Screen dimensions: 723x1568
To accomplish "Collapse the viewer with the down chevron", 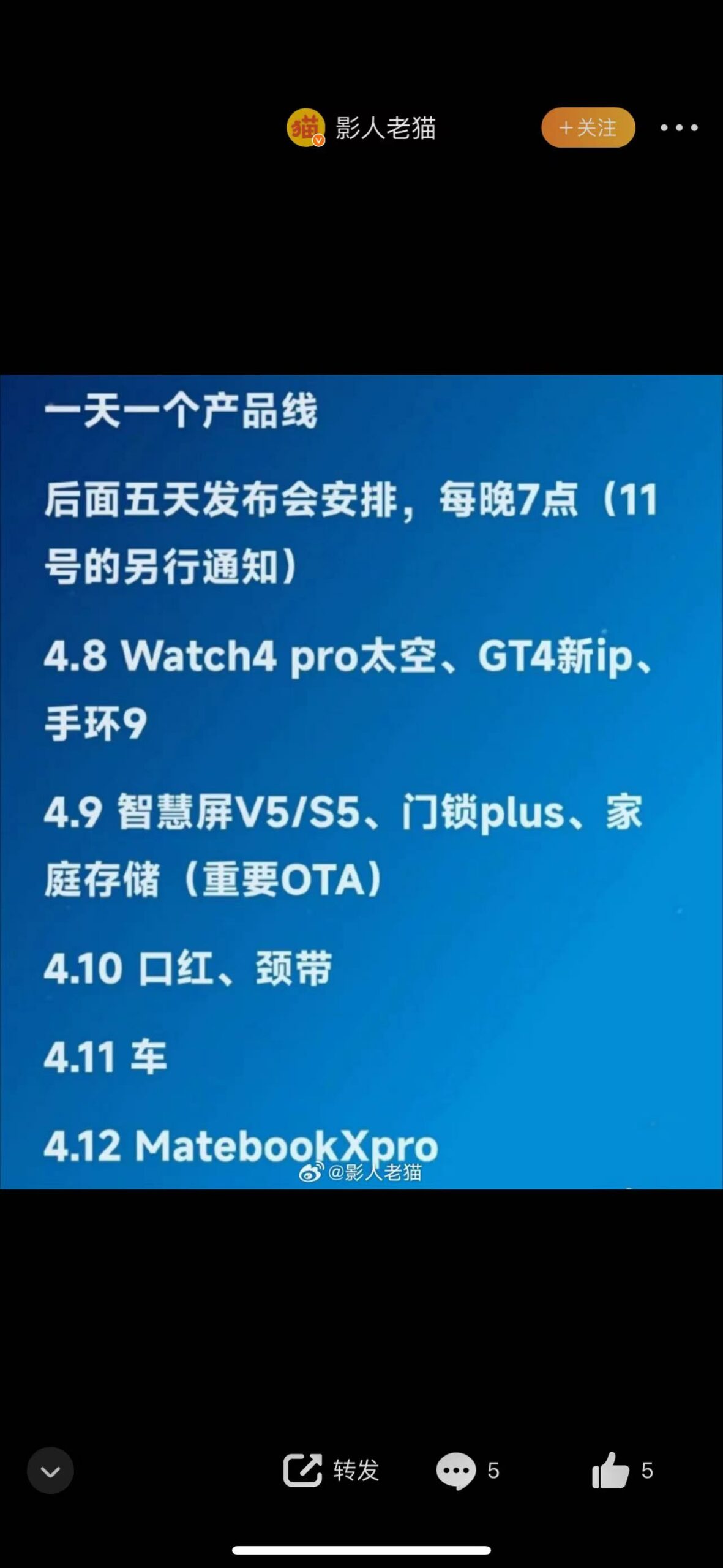I will [x=50, y=1470].
